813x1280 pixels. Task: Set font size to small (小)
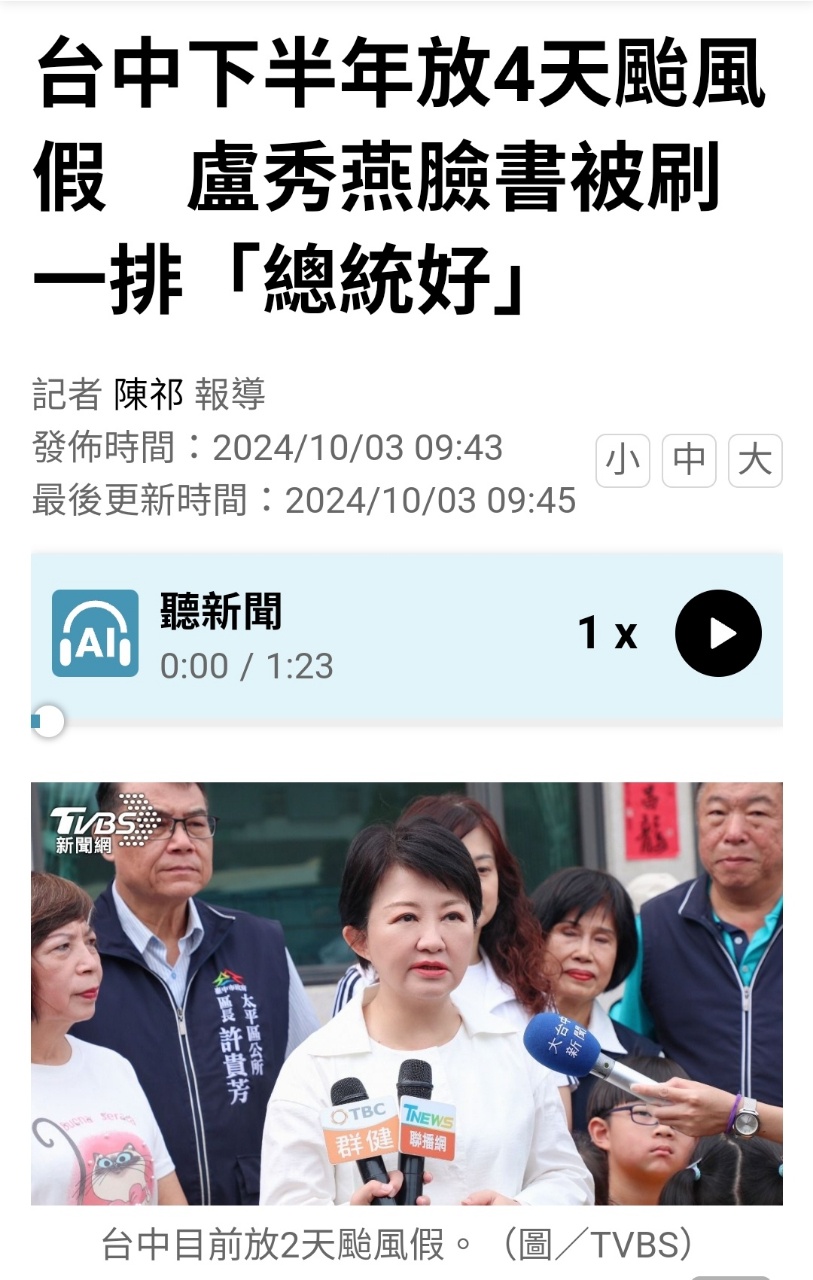tap(623, 460)
